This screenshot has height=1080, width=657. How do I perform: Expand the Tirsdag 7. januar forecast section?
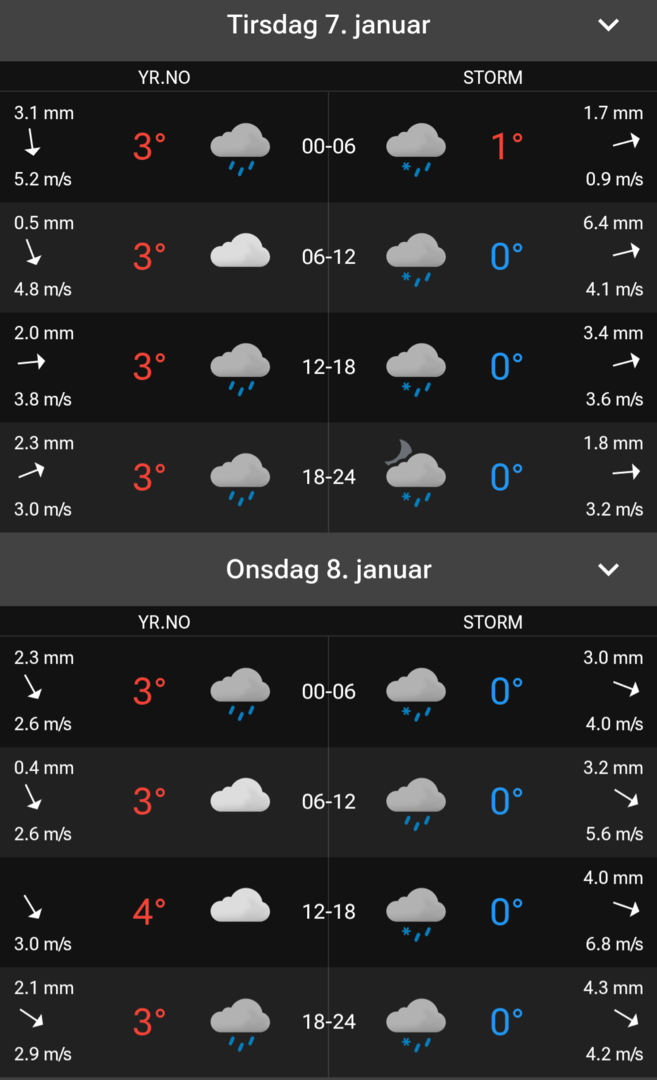(608, 26)
